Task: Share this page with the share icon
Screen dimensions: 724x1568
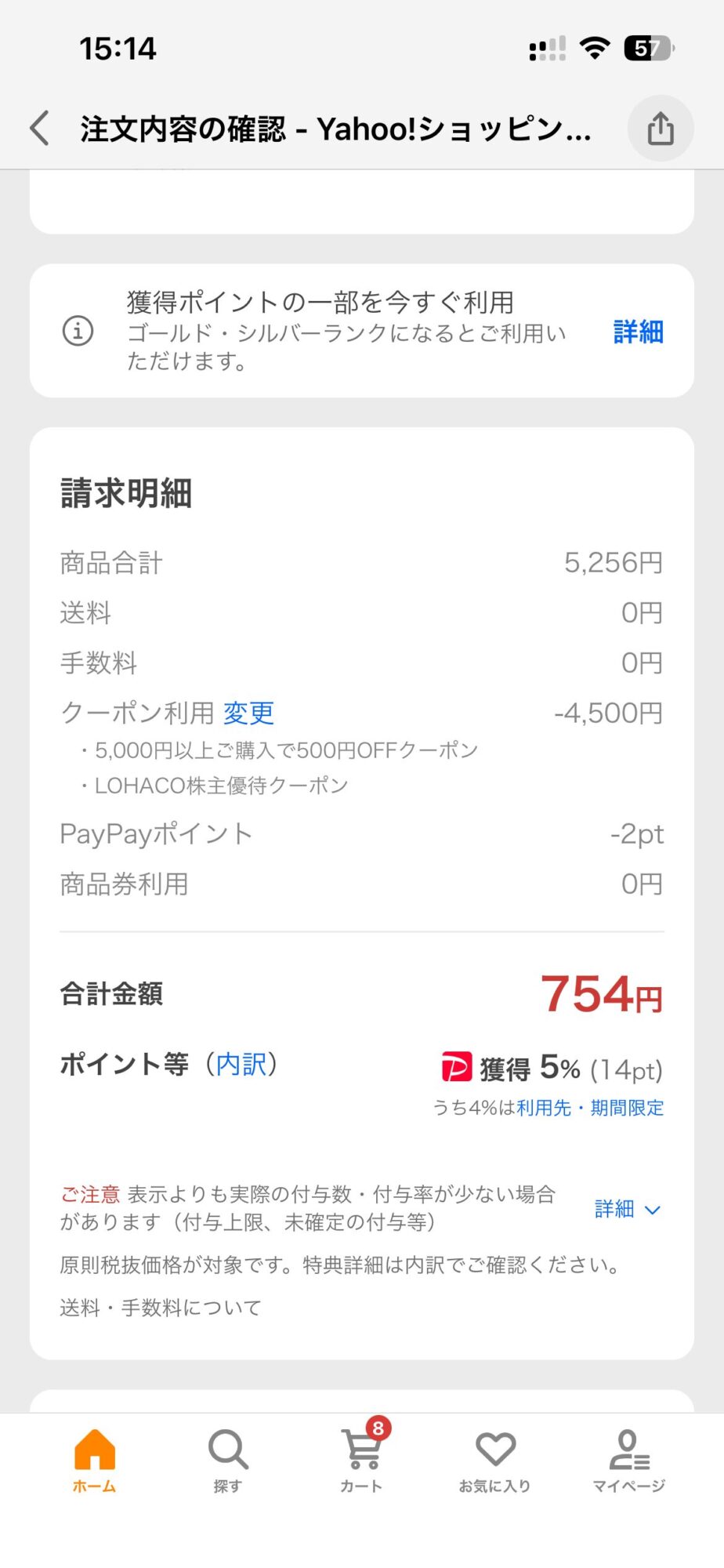Action: [660, 129]
